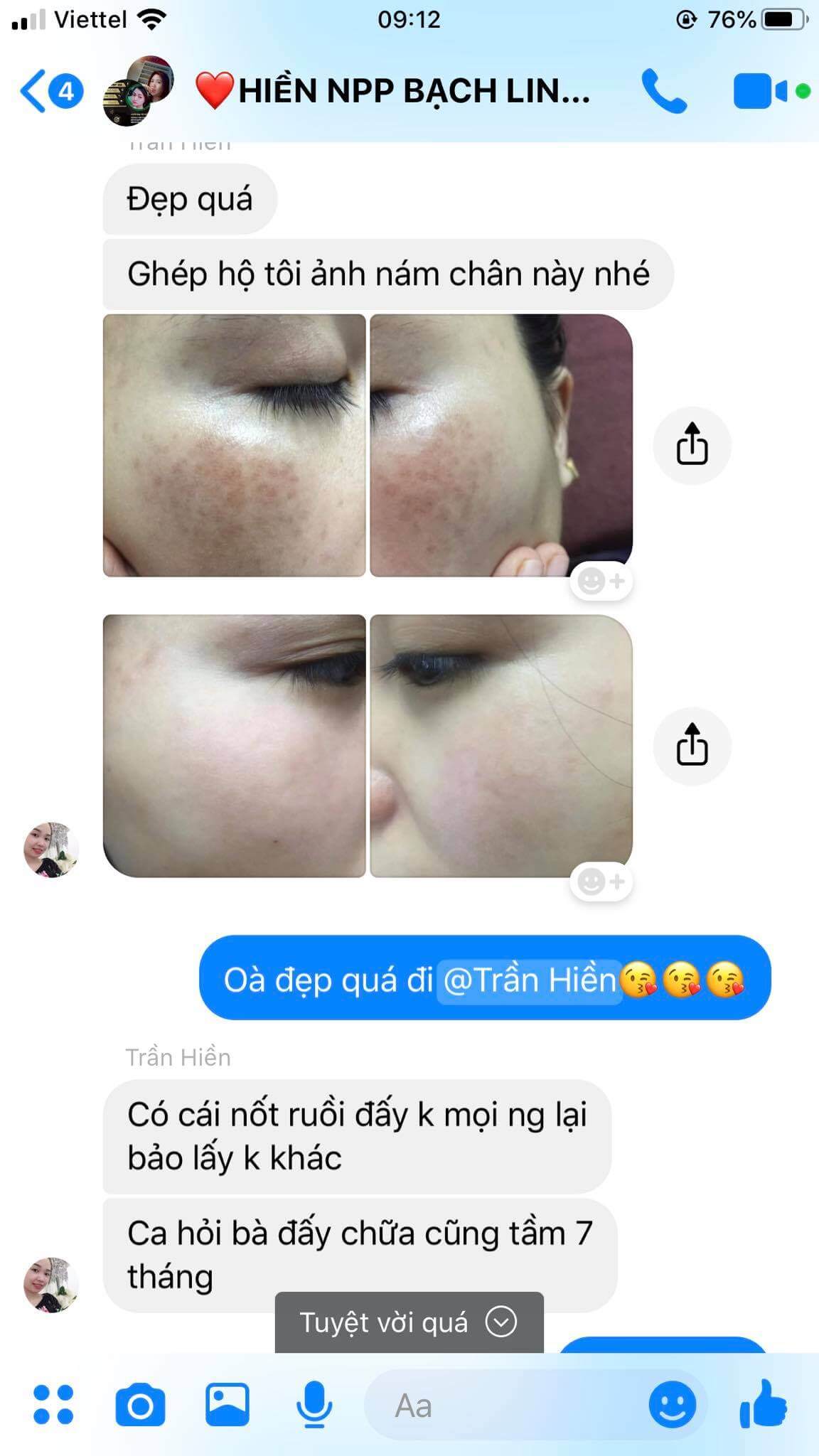The image size is (819, 1456).
Task: Open the more-apps four-dot menu
Action: tap(53, 1405)
